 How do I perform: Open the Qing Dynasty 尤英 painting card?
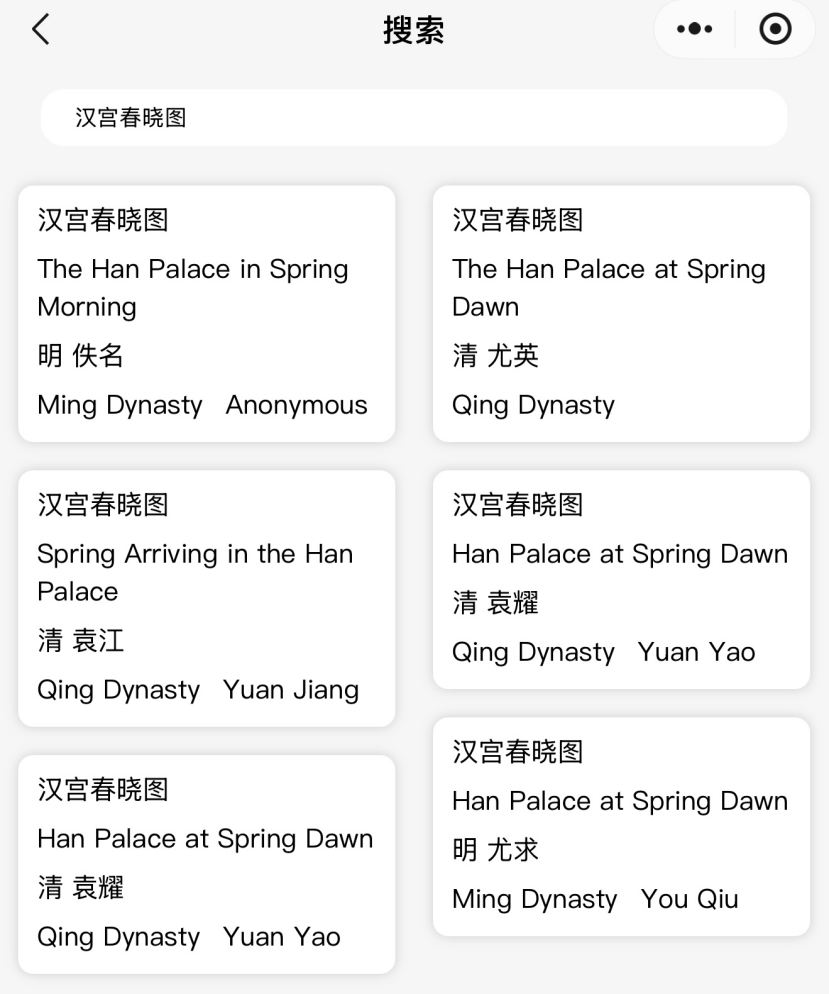(621, 313)
